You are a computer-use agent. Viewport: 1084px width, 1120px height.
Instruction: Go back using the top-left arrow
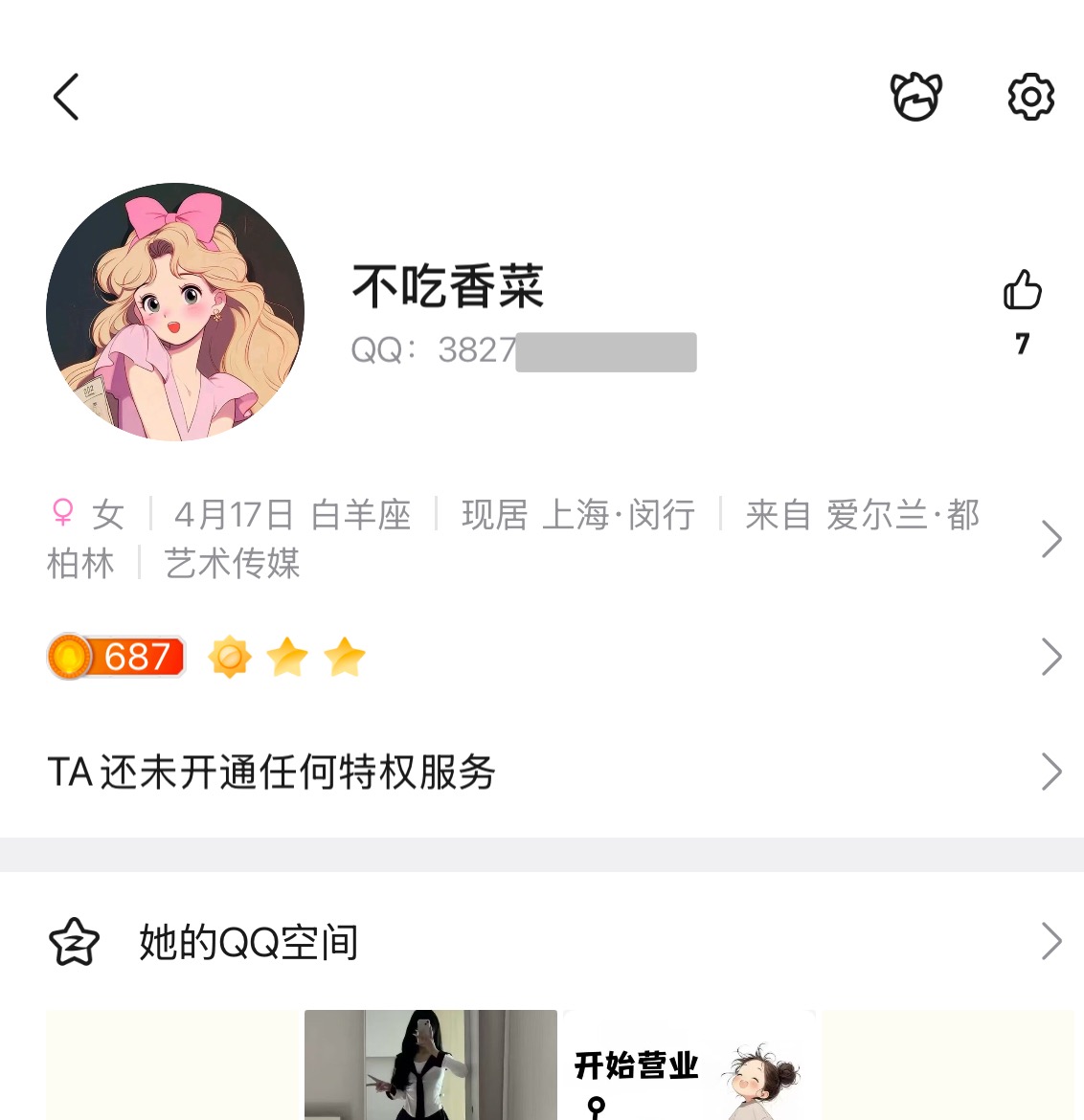66,97
